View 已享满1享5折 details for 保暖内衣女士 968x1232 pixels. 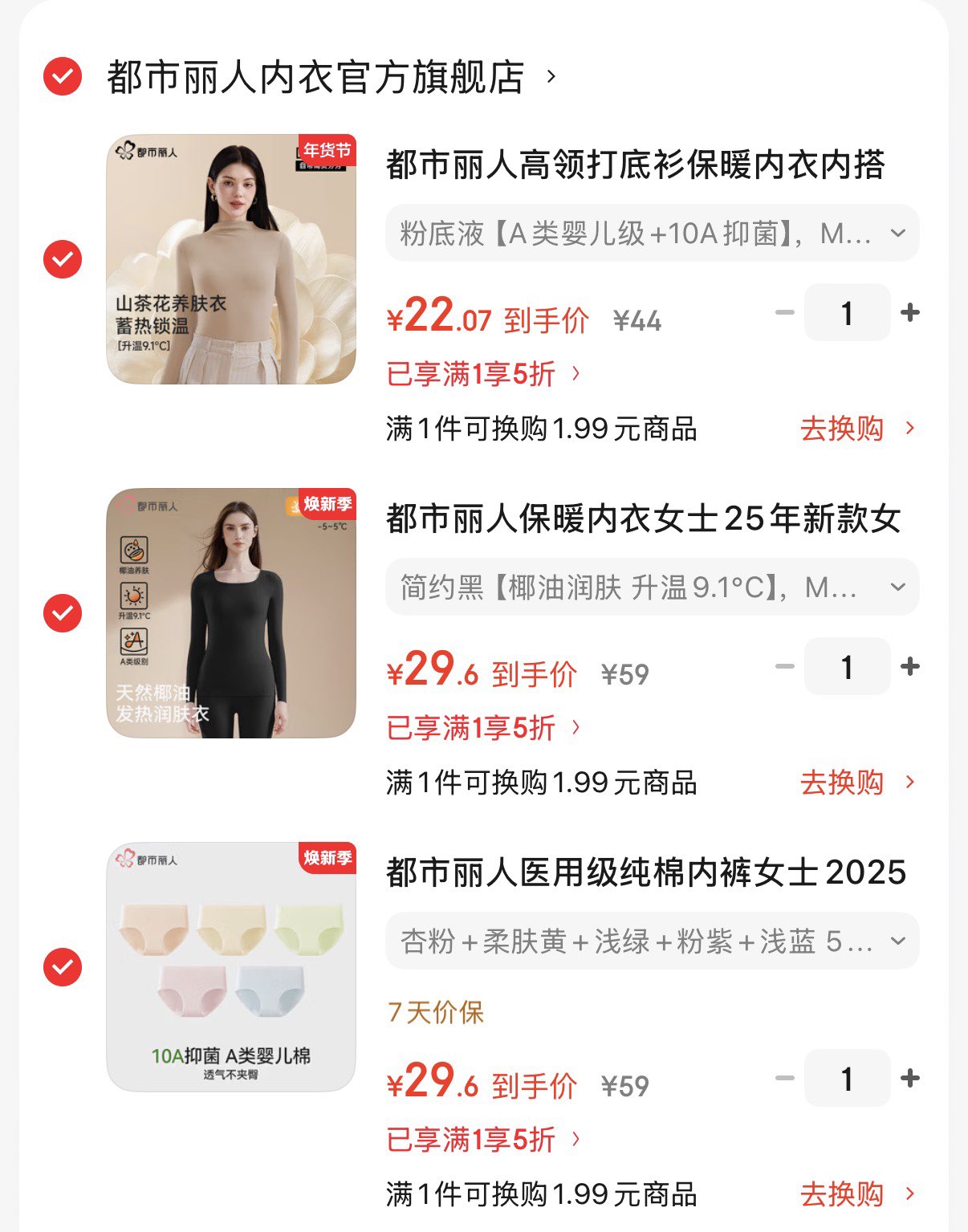point(483,728)
